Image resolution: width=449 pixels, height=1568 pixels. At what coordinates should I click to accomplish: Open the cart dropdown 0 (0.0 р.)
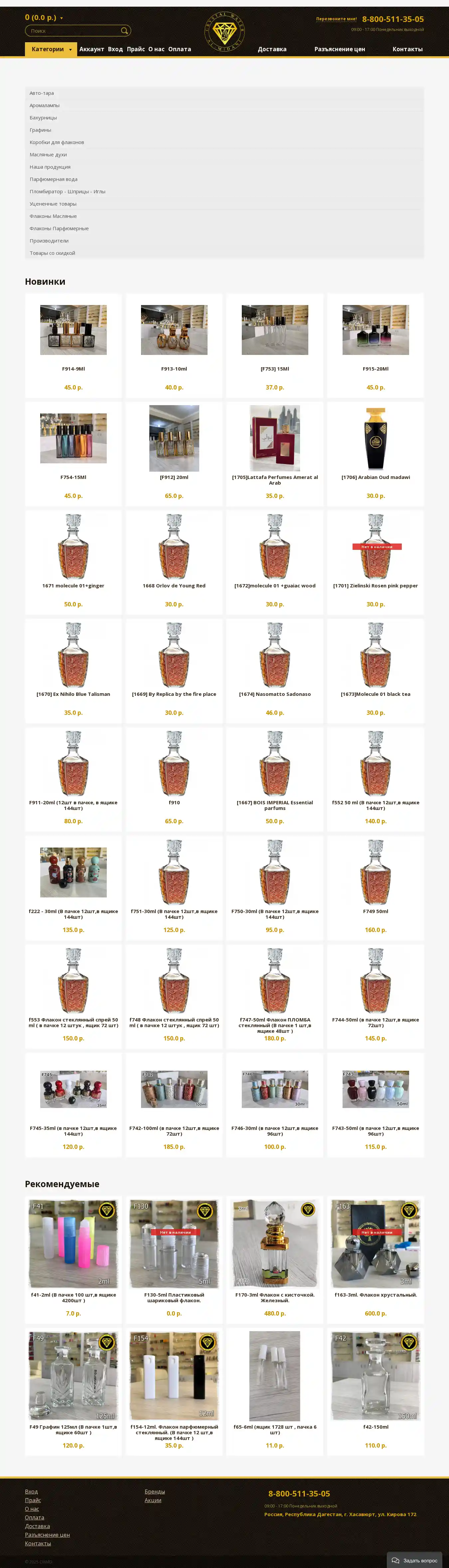point(43,18)
